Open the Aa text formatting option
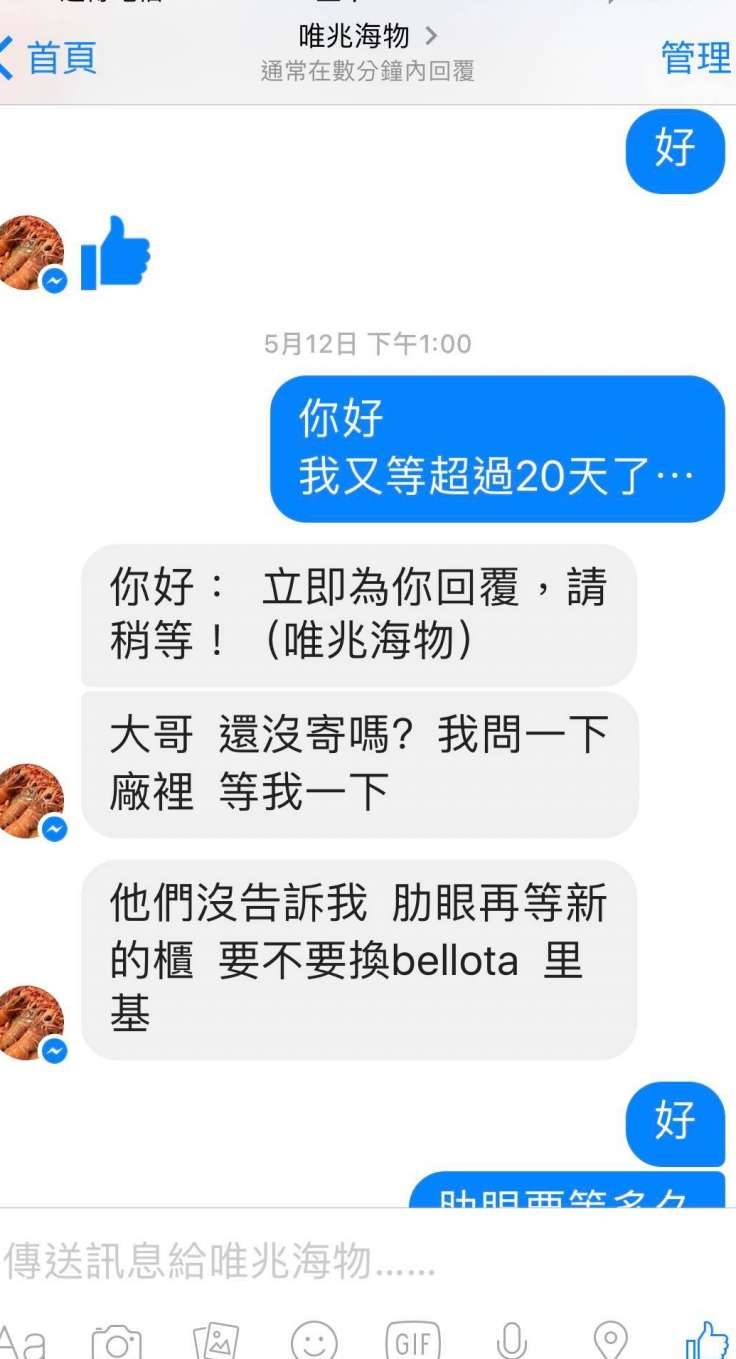The height and width of the screenshot is (1359, 736). (22, 1340)
